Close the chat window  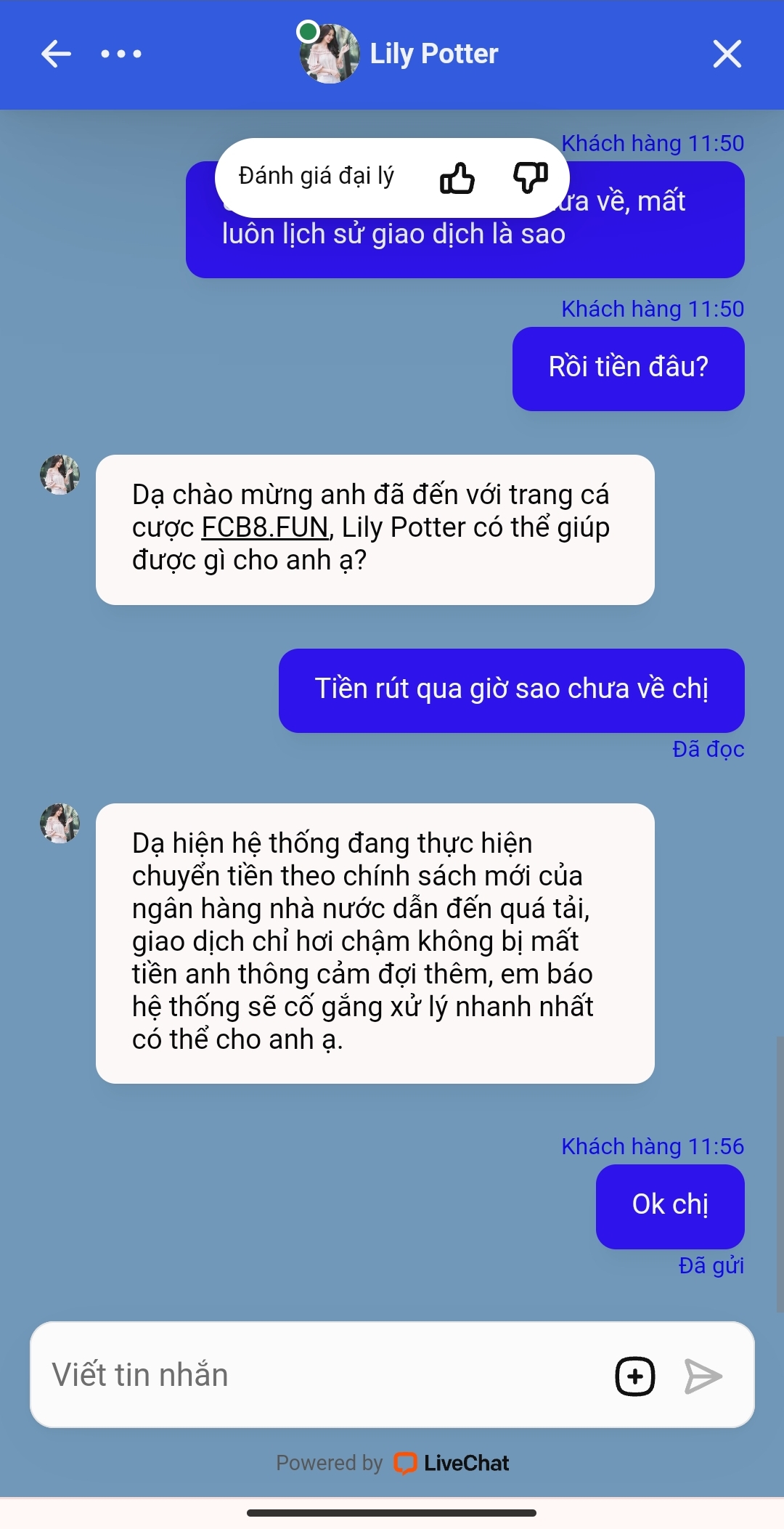[727, 54]
